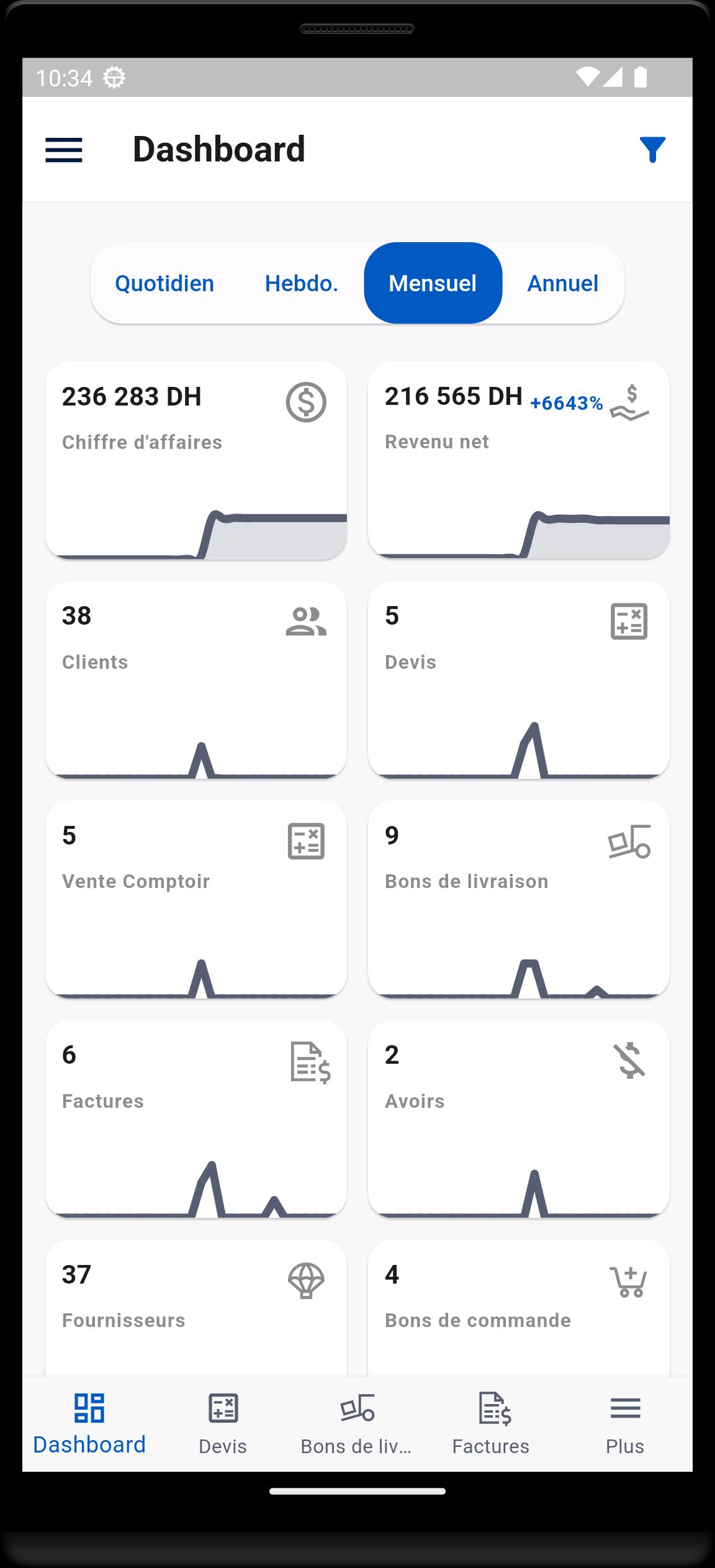Open the Clients card
This screenshot has width=715, height=1568.
pos(196,679)
